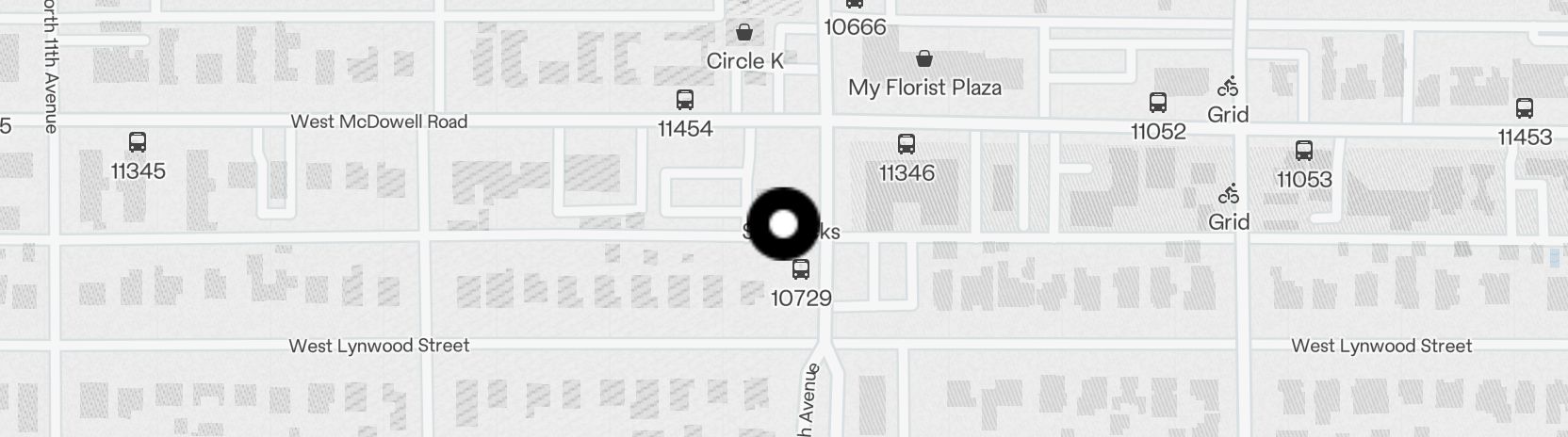This screenshot has height=437, width=1568.
Task: Select bus stop 11453 marker
Action: [1524, 108]
